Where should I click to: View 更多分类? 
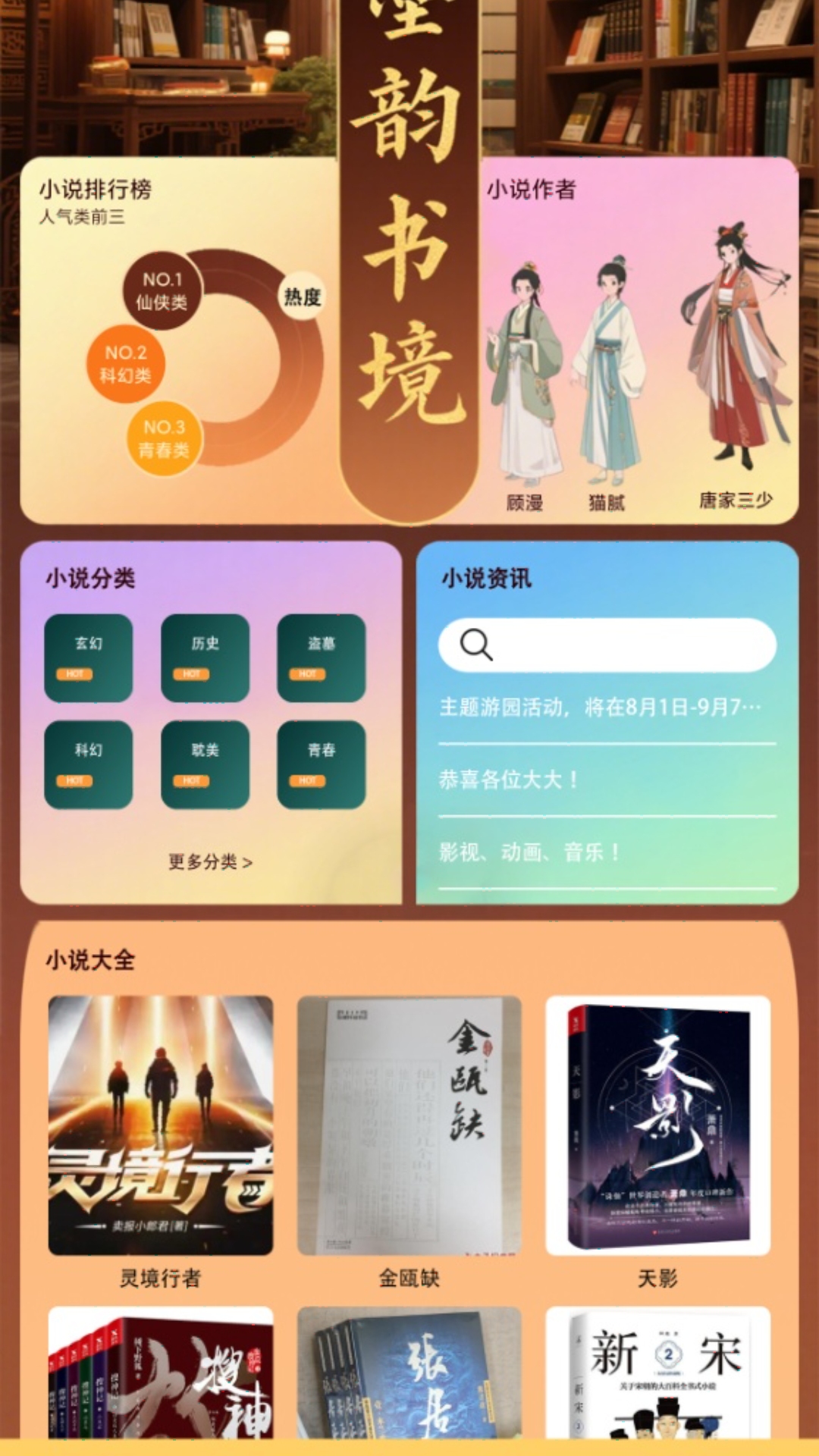tap(210, 861)
